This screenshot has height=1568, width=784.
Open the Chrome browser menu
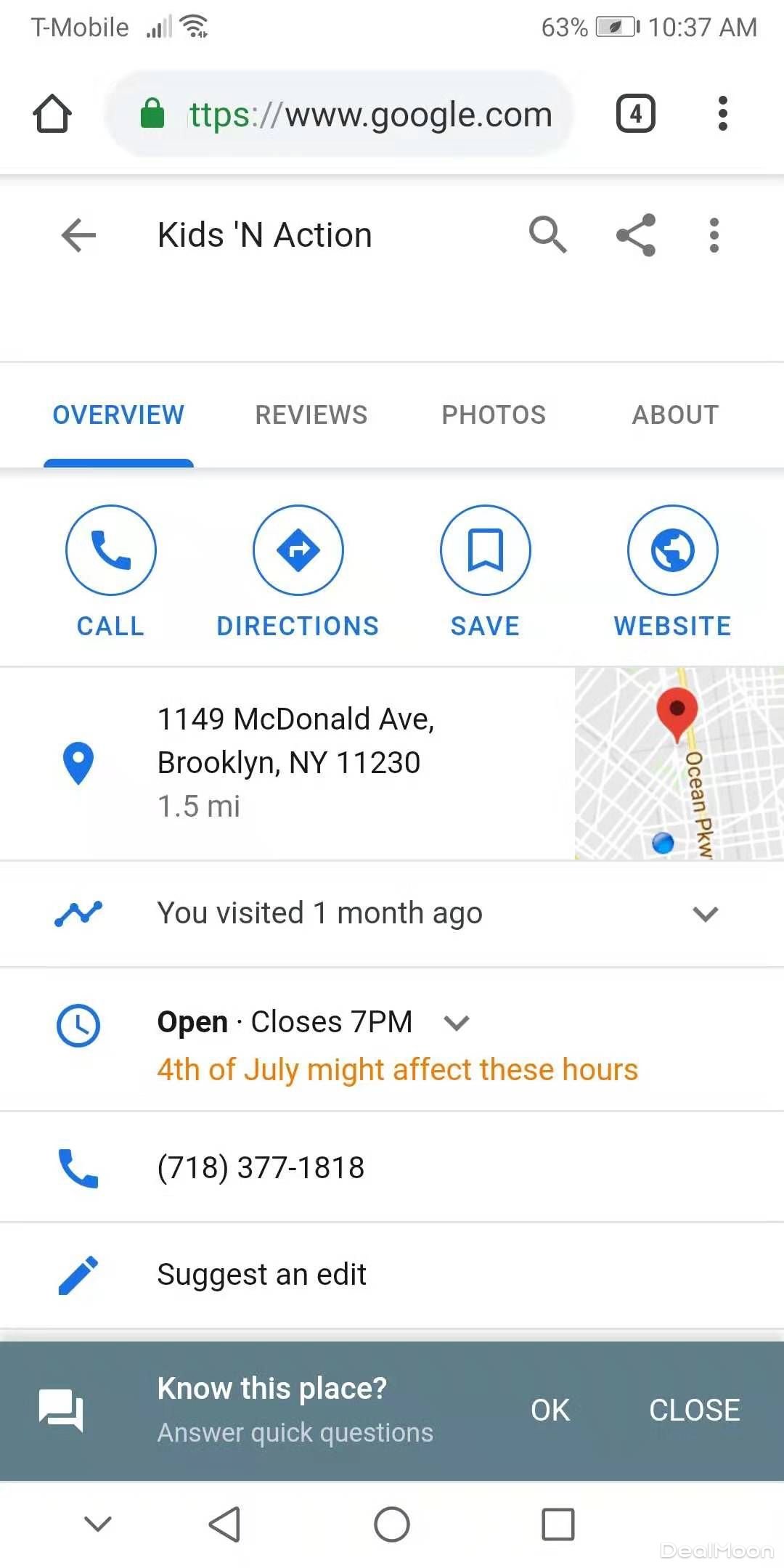point(722,114)
